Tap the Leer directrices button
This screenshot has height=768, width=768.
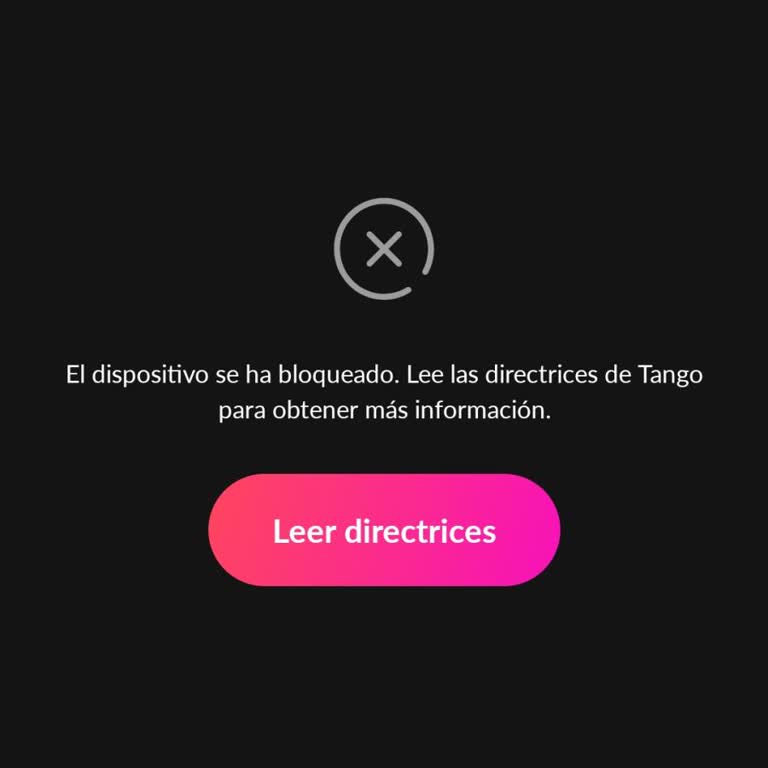tap(384, 530)
